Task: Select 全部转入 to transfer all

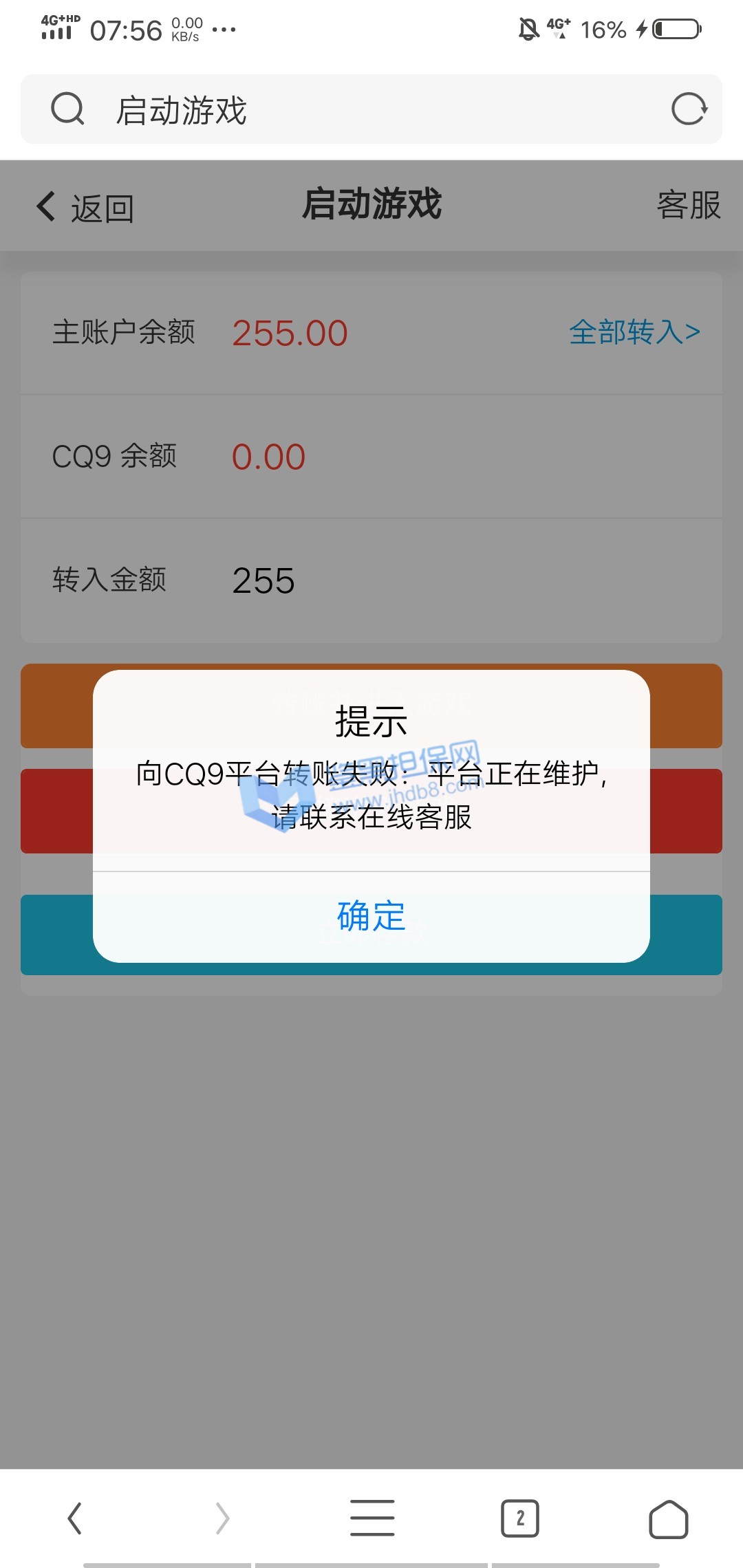Action: [634, 333]
